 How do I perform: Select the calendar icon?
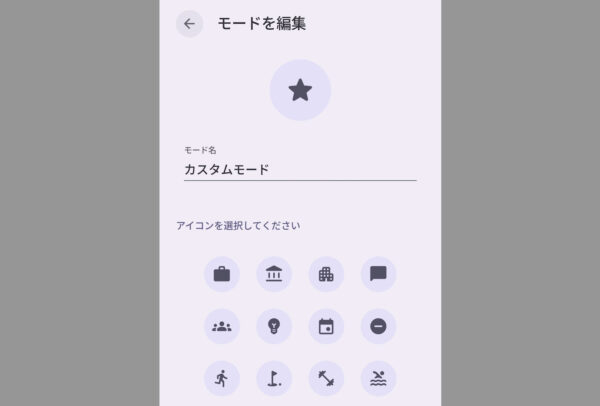(326, 326)
